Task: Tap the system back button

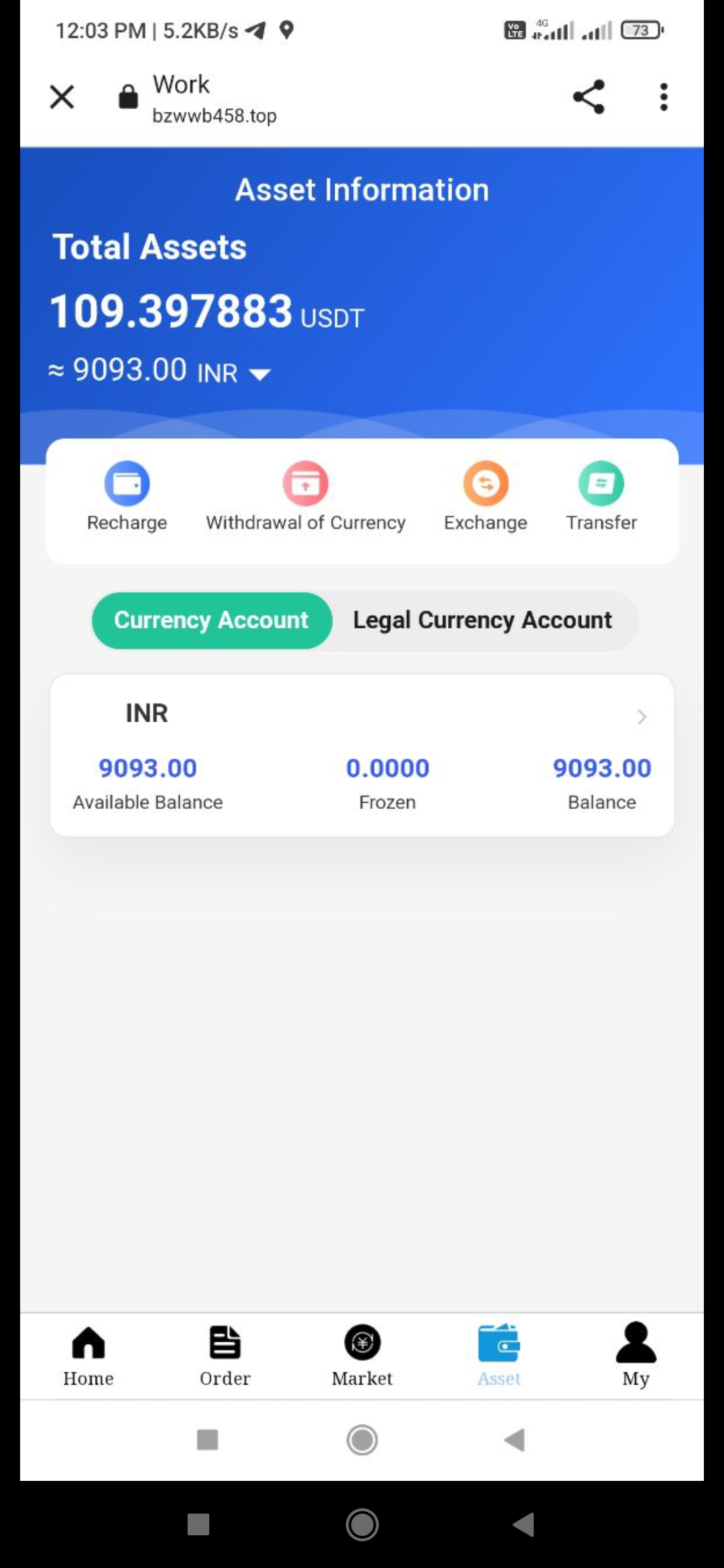Action: point(524,1524)
